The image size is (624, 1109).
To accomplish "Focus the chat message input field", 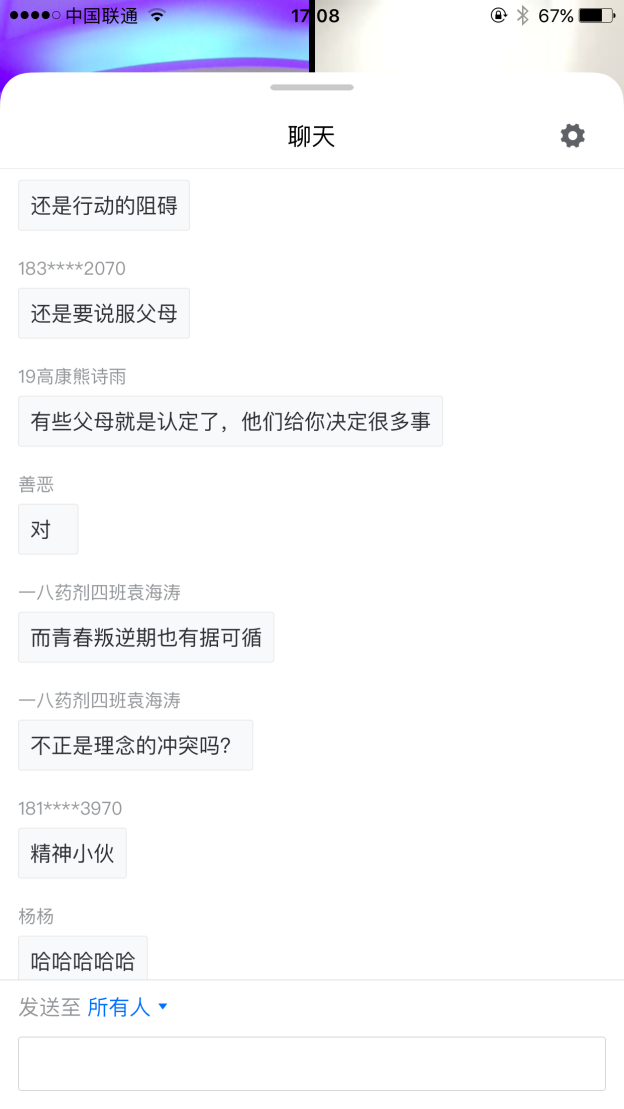I will tap(311, 1062).
